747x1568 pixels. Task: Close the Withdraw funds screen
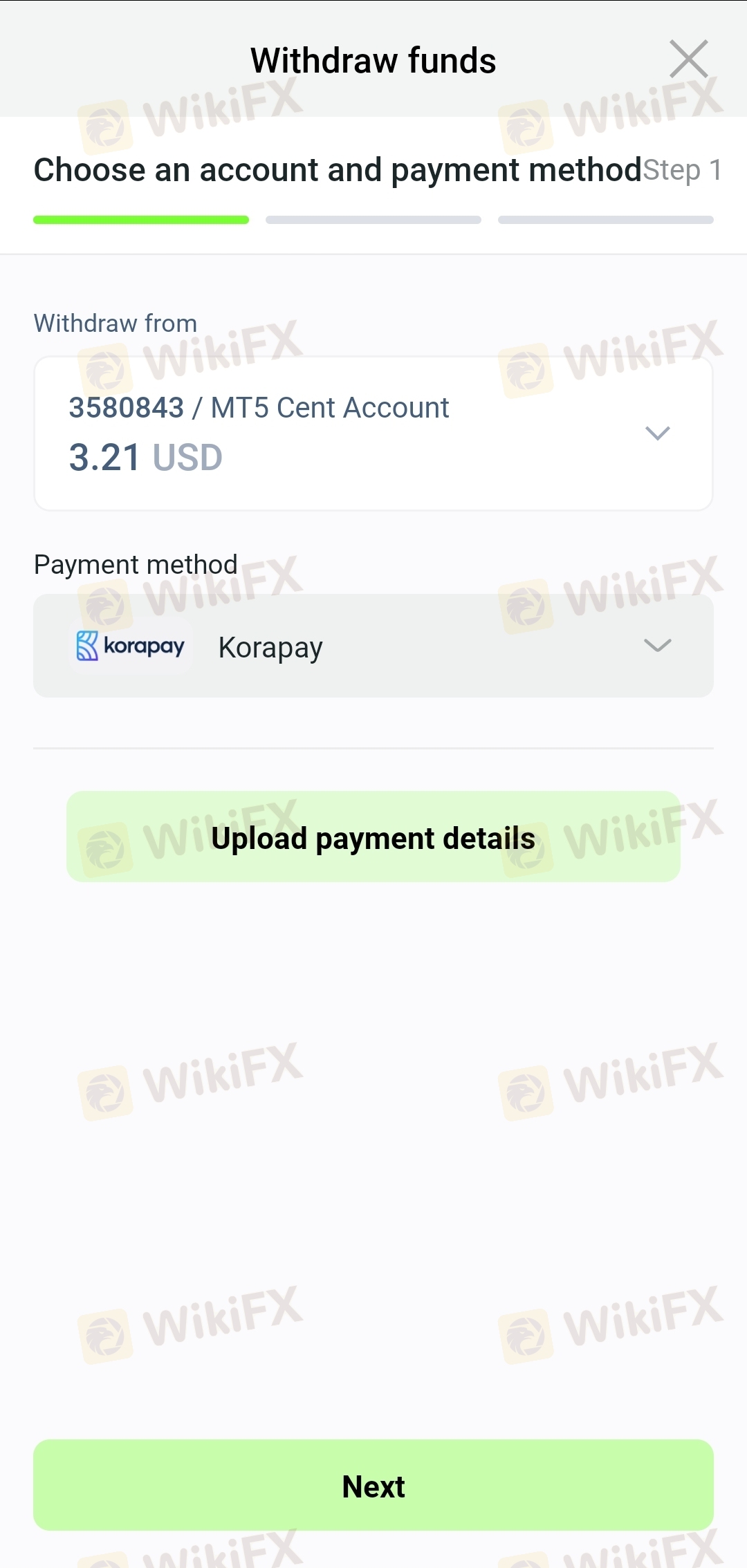688,59
